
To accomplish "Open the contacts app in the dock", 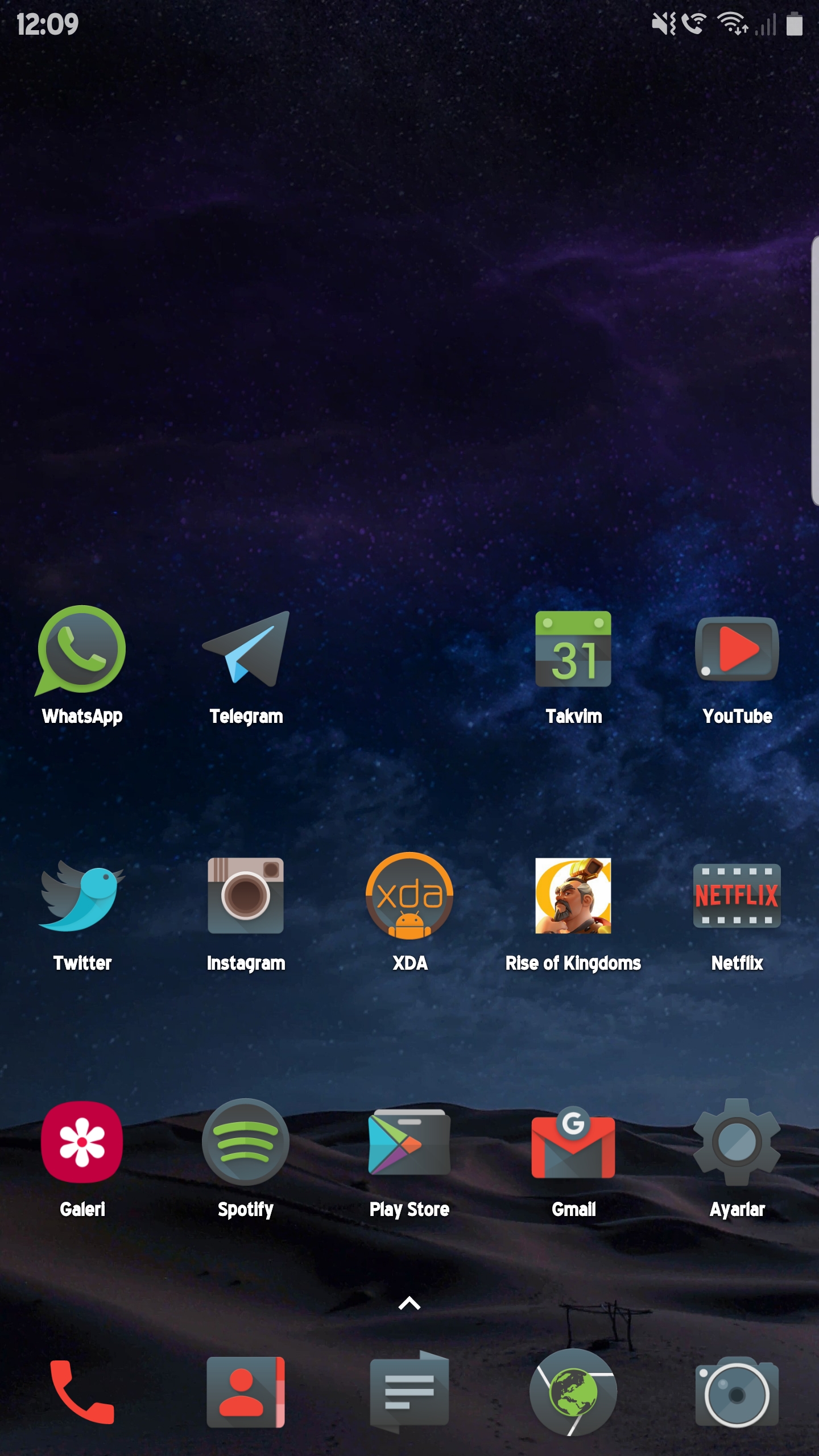I will tap(246, 1392).
